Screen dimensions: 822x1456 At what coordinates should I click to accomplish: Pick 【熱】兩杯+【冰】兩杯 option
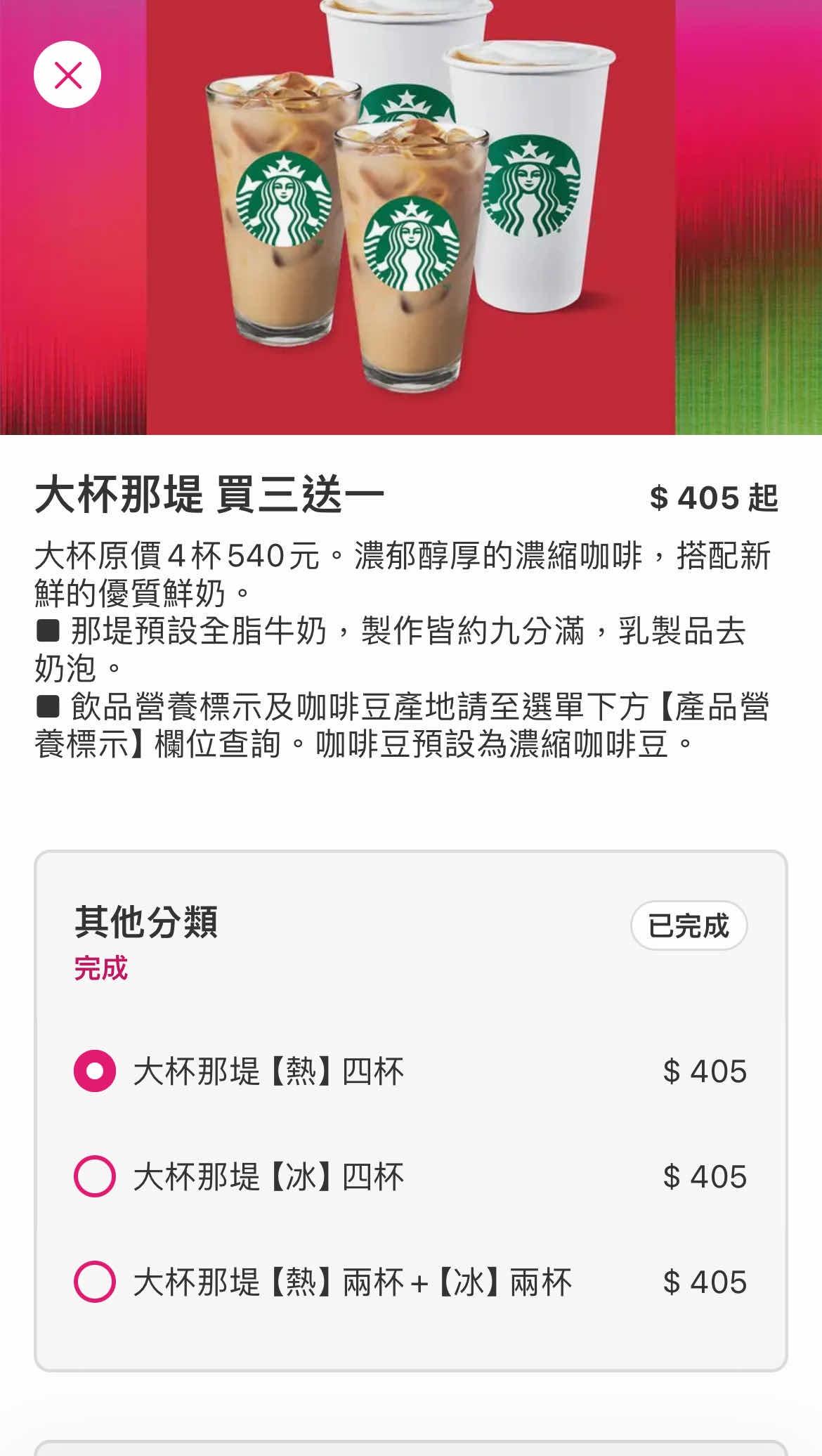pos(95,1282)
